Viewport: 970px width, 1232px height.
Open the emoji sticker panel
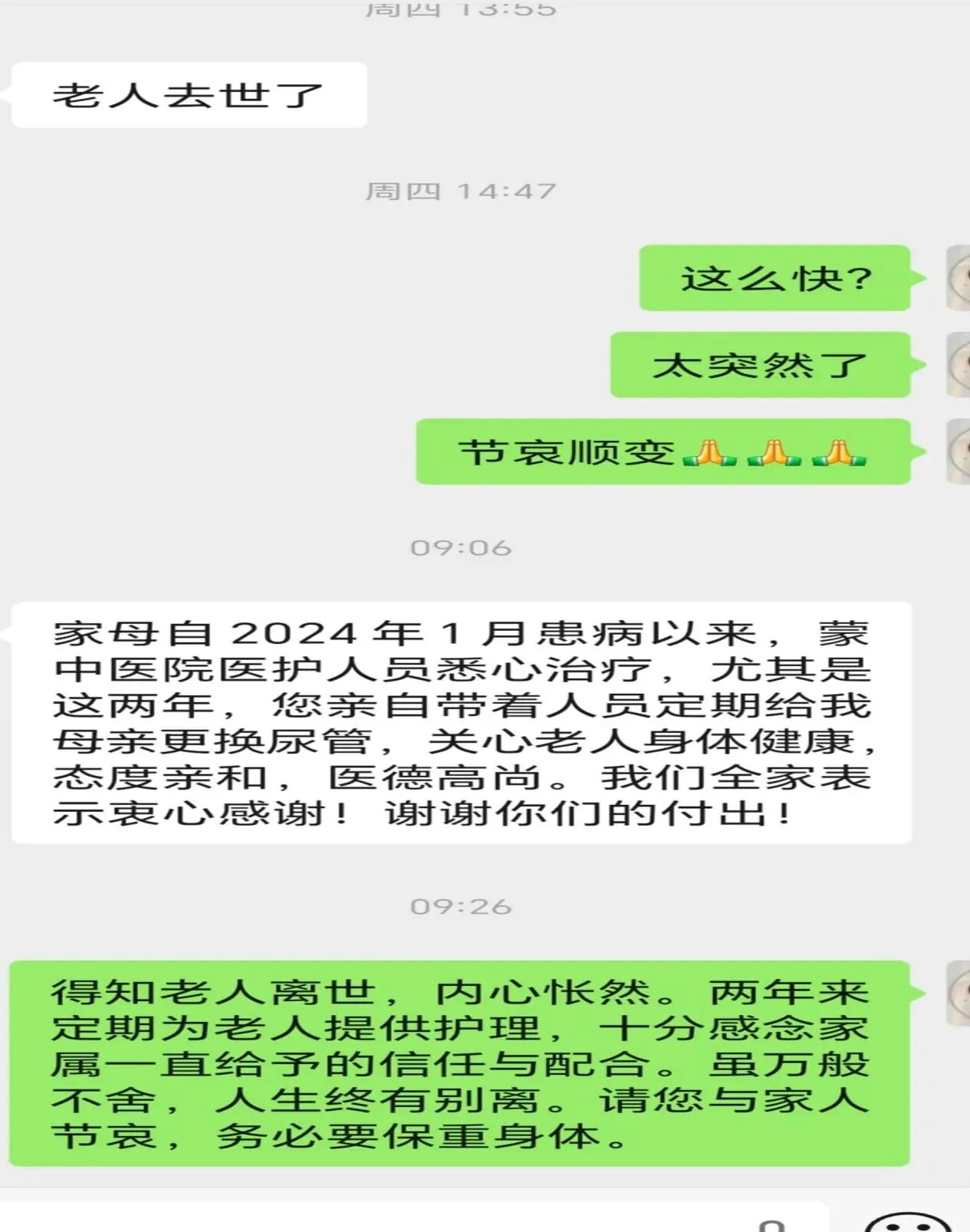[907, 1222]
